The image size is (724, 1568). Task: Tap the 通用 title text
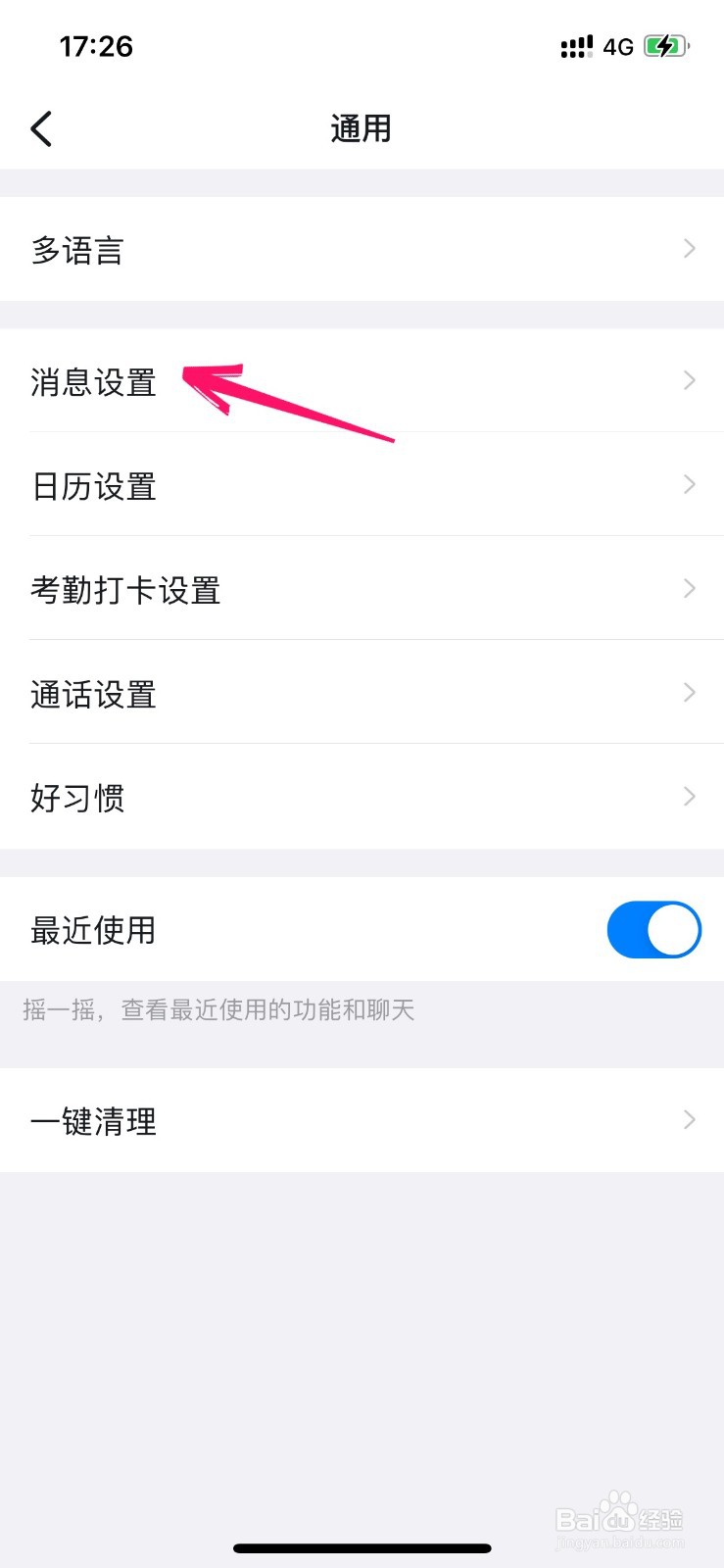(362, 127)
